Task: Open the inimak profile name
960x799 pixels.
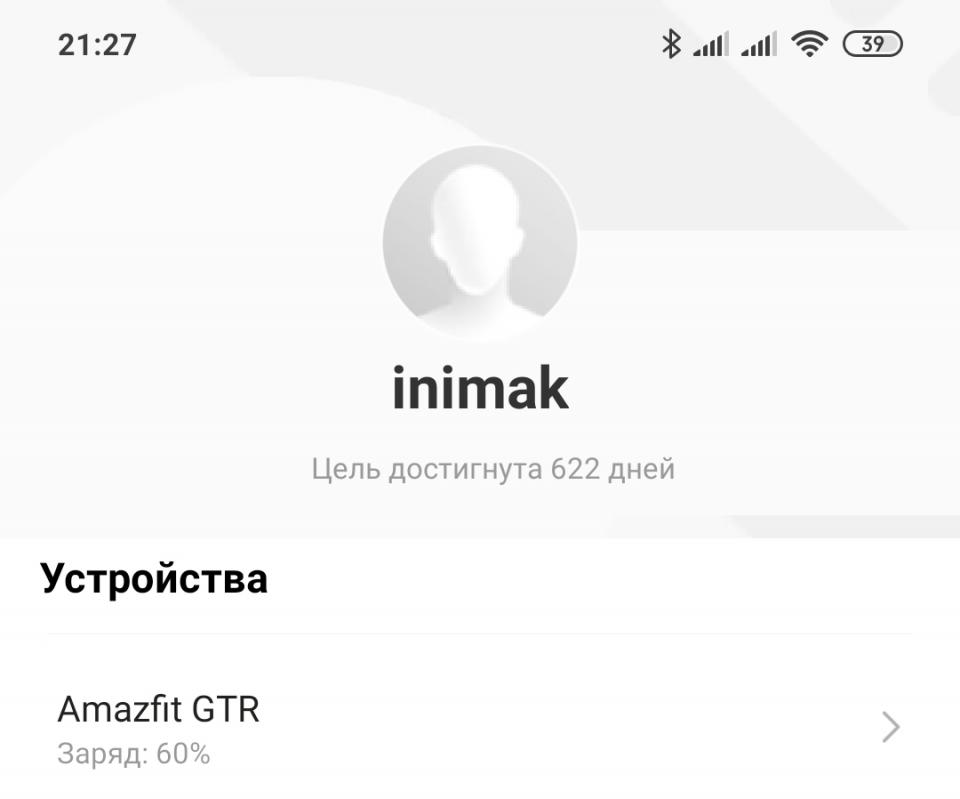Action: click(x=480, y=389)
